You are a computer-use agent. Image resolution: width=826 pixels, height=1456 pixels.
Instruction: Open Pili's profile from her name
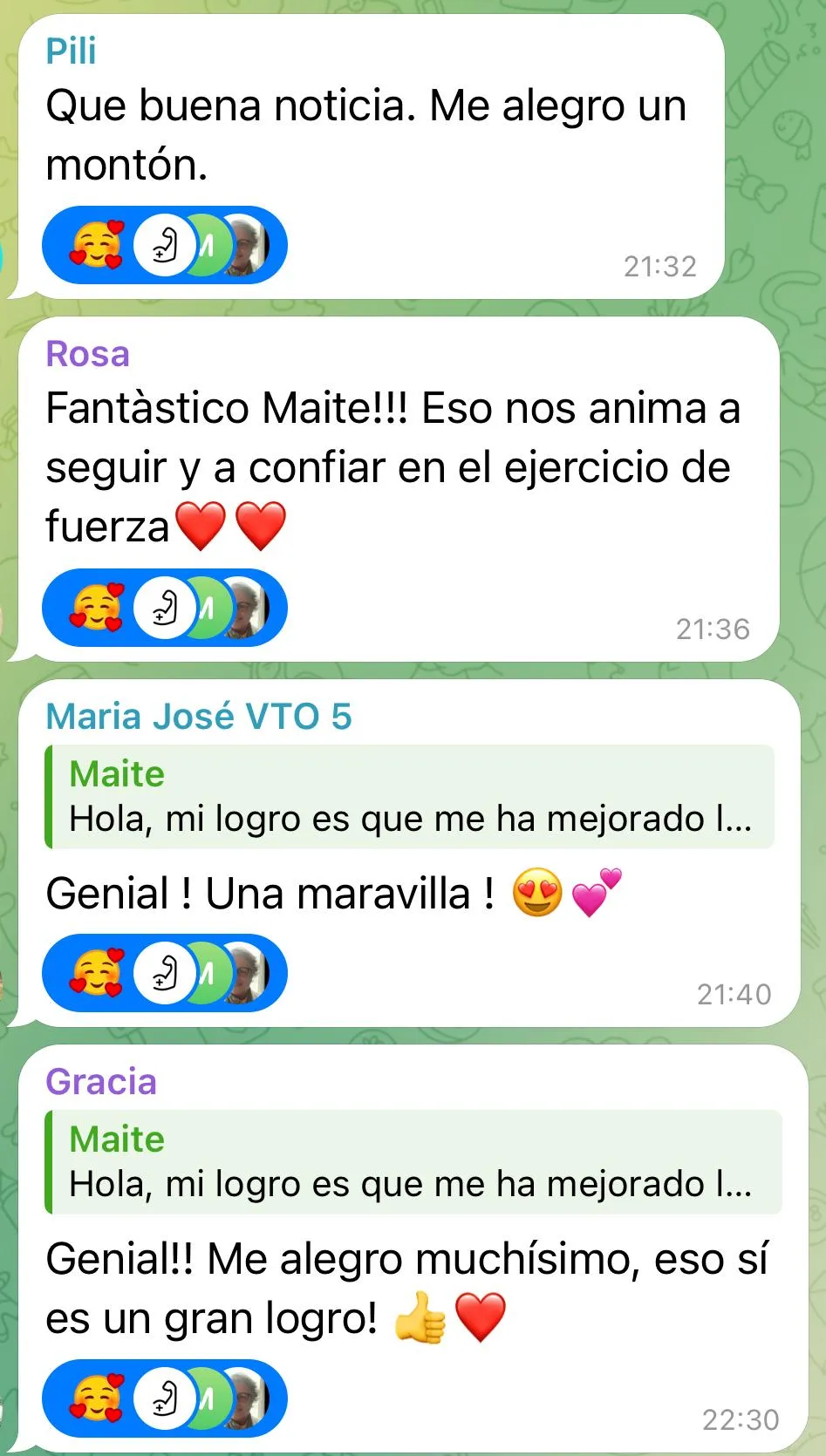tap(71, 51)
